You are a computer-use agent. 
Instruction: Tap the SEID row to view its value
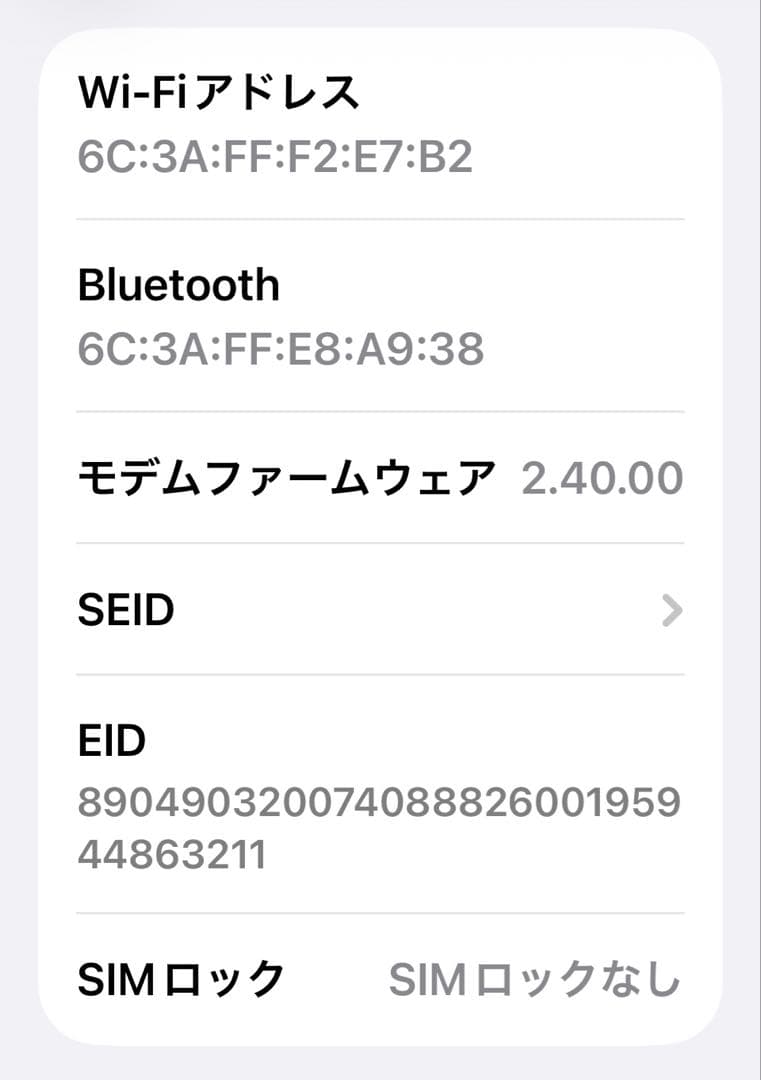tap(300, 608)
